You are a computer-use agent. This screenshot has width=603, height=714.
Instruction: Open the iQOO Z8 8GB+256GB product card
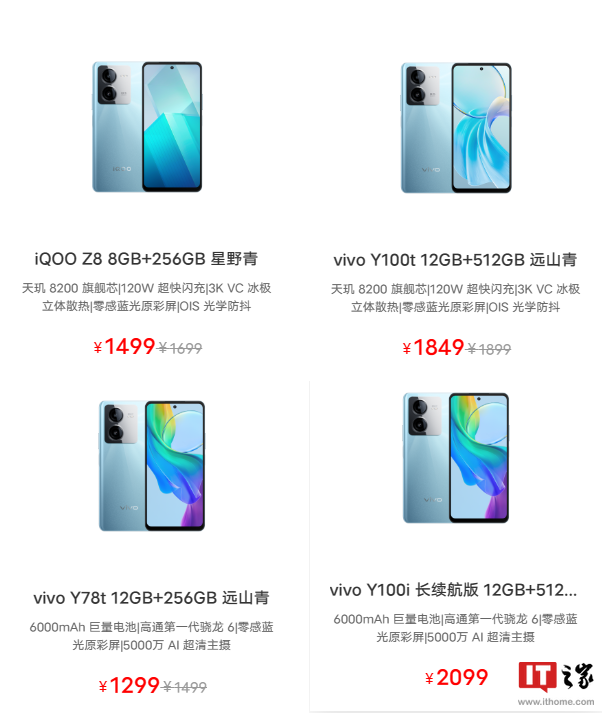[147, 259]
